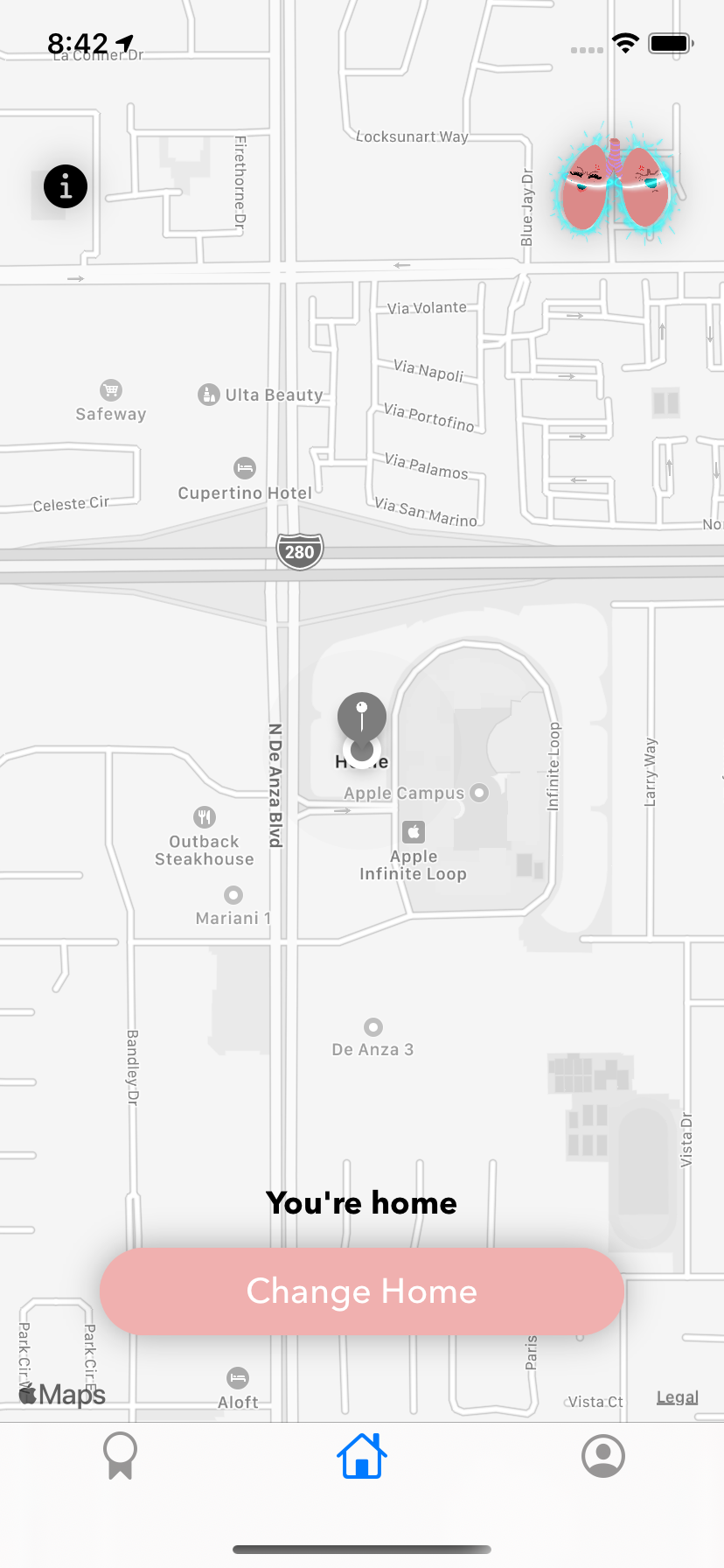This screenshot has width=724, height=1568.
Task: Switch to the awards ribbon tab
Action: (120, 1456)
